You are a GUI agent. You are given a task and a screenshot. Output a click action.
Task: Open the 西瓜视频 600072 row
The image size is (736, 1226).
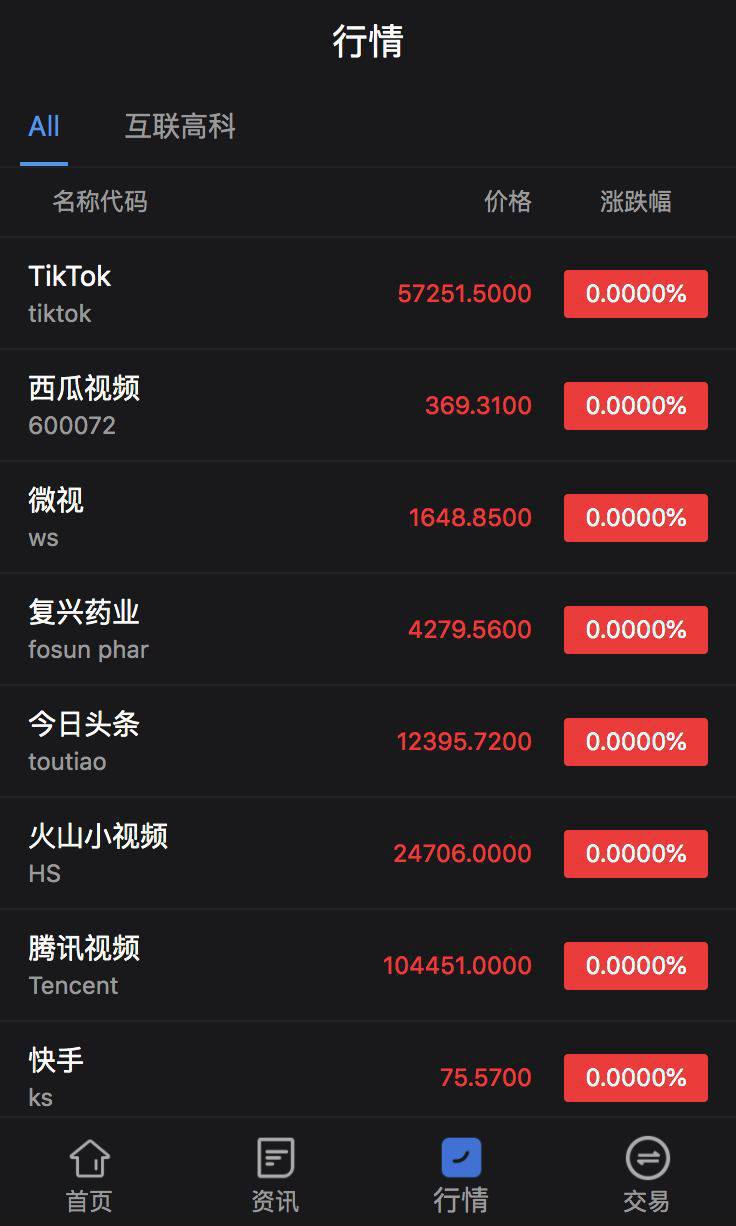tap(368, 405)
